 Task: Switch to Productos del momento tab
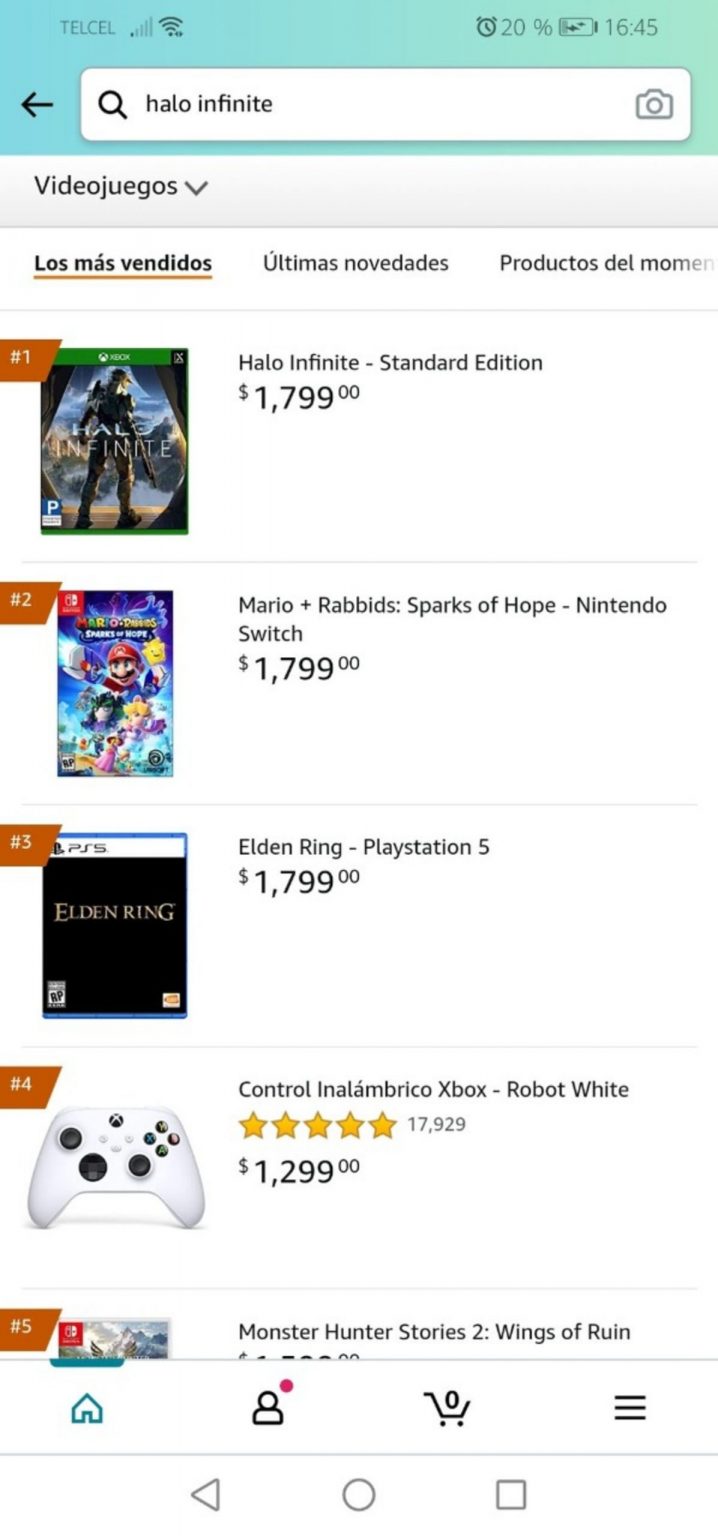click(606, 263)
